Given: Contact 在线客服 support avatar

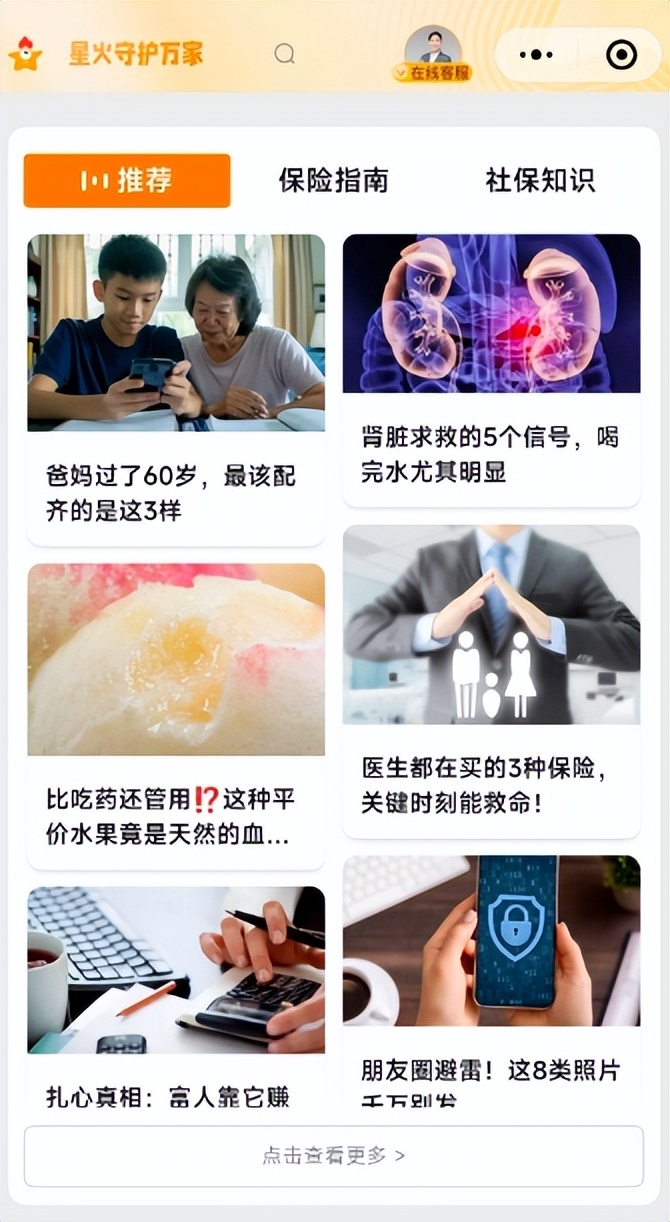Looking at the screenshot, I should (x=432, y=53).
